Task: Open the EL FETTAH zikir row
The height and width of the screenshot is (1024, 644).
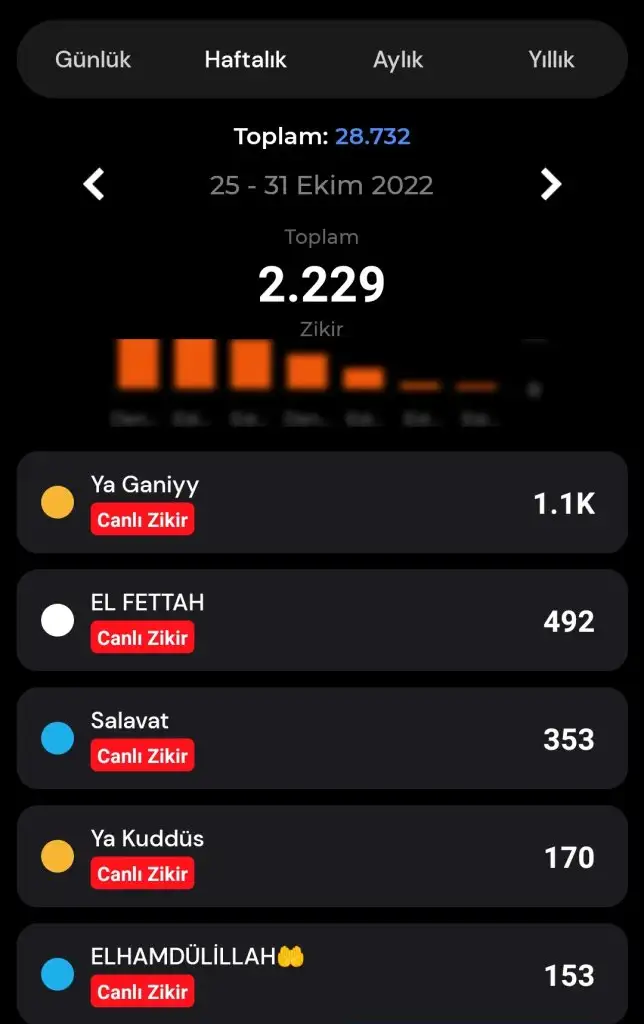Action: point(322,620)
